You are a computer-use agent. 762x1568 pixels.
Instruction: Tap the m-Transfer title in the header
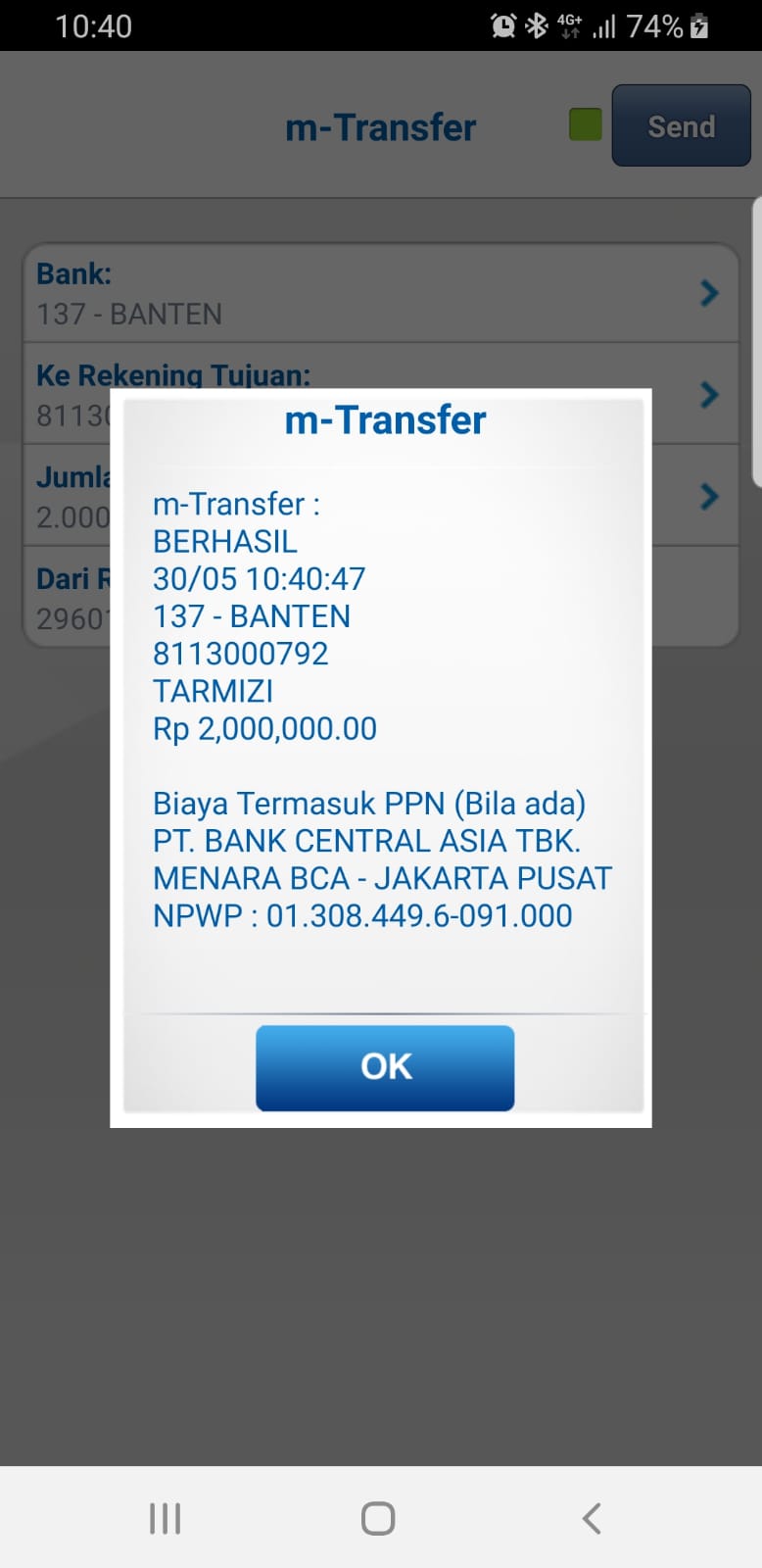click(x=380, y=126)
